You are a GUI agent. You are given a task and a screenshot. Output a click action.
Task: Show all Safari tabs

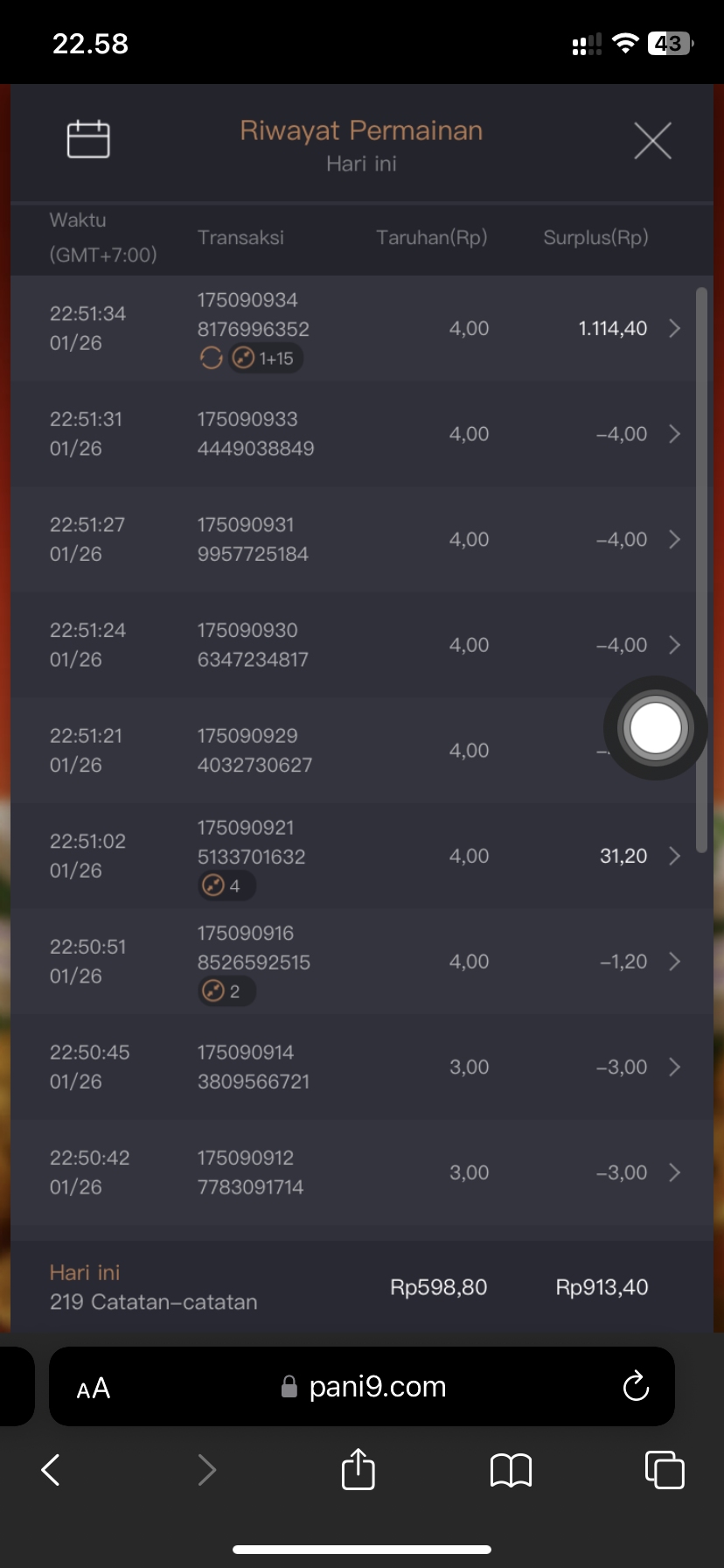664,1470
